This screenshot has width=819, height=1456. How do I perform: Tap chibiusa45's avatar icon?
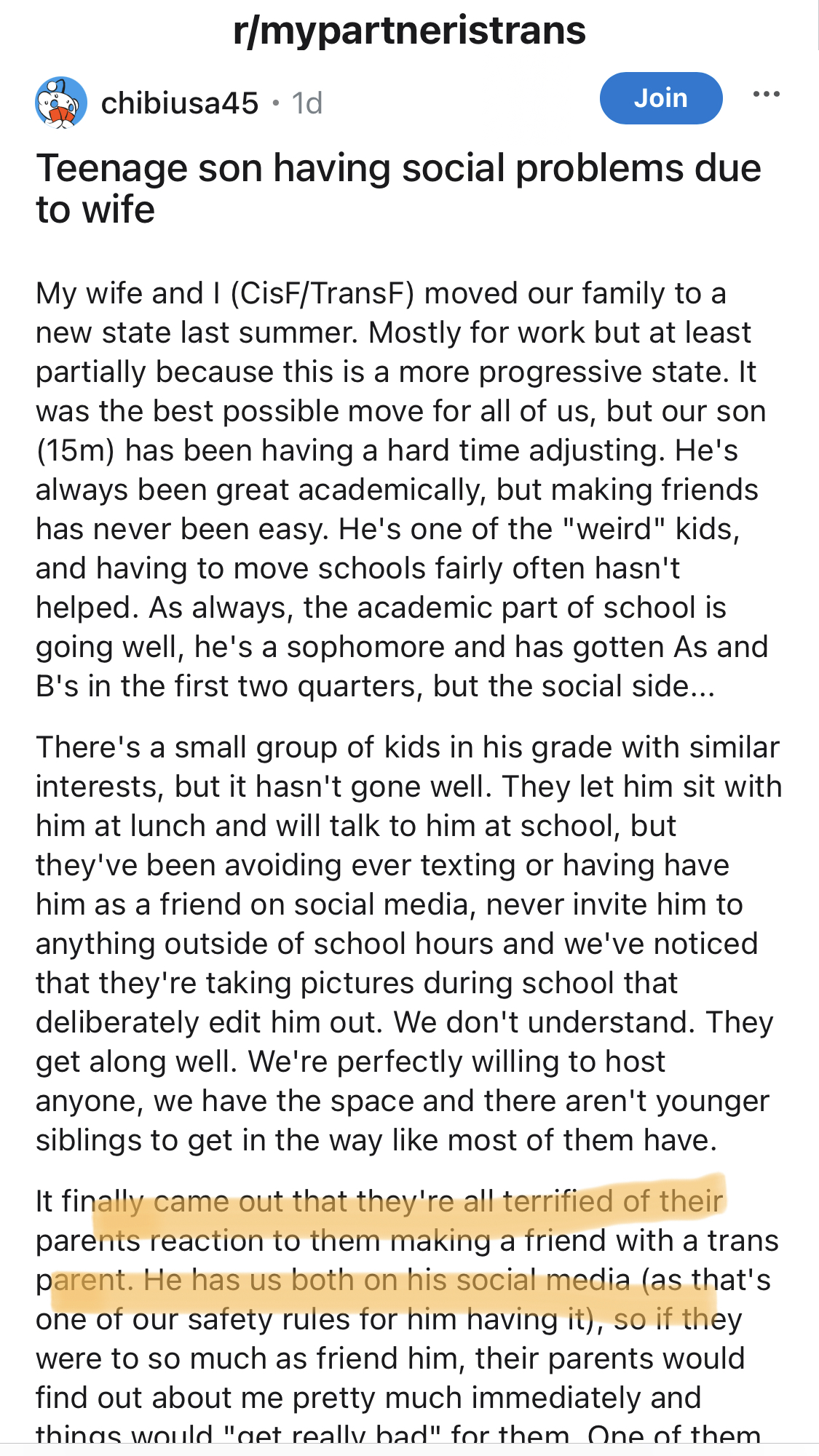(61, 103)
